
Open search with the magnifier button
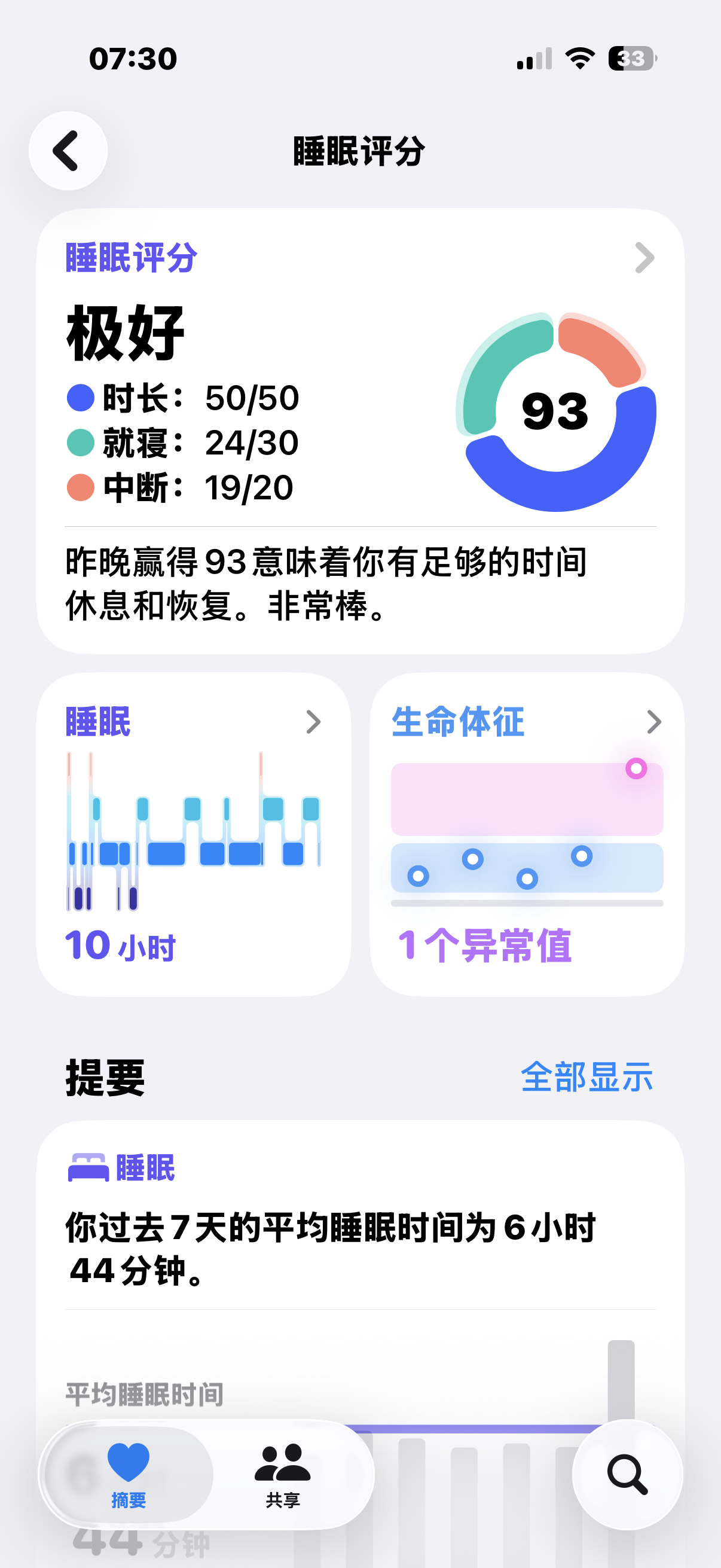point(627,1474)
